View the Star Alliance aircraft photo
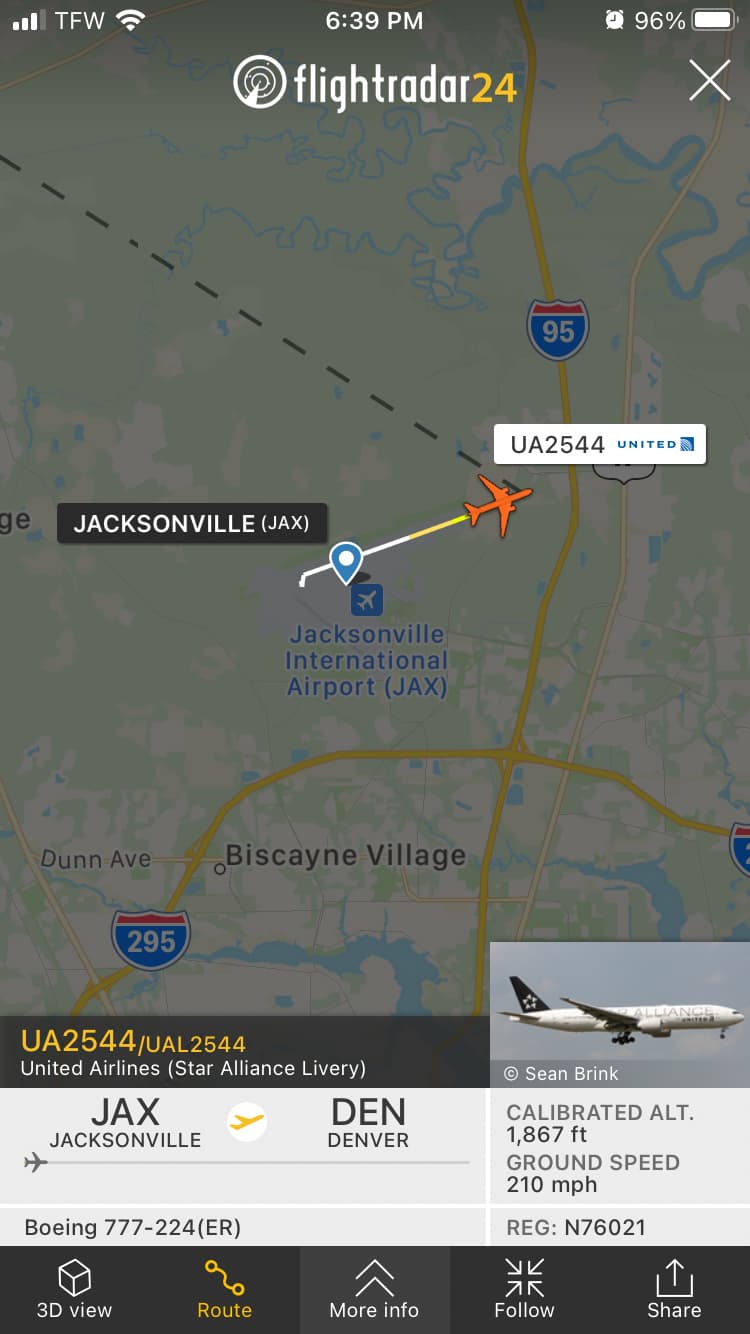This screenshot has height=1334, width=750. 620,1014
